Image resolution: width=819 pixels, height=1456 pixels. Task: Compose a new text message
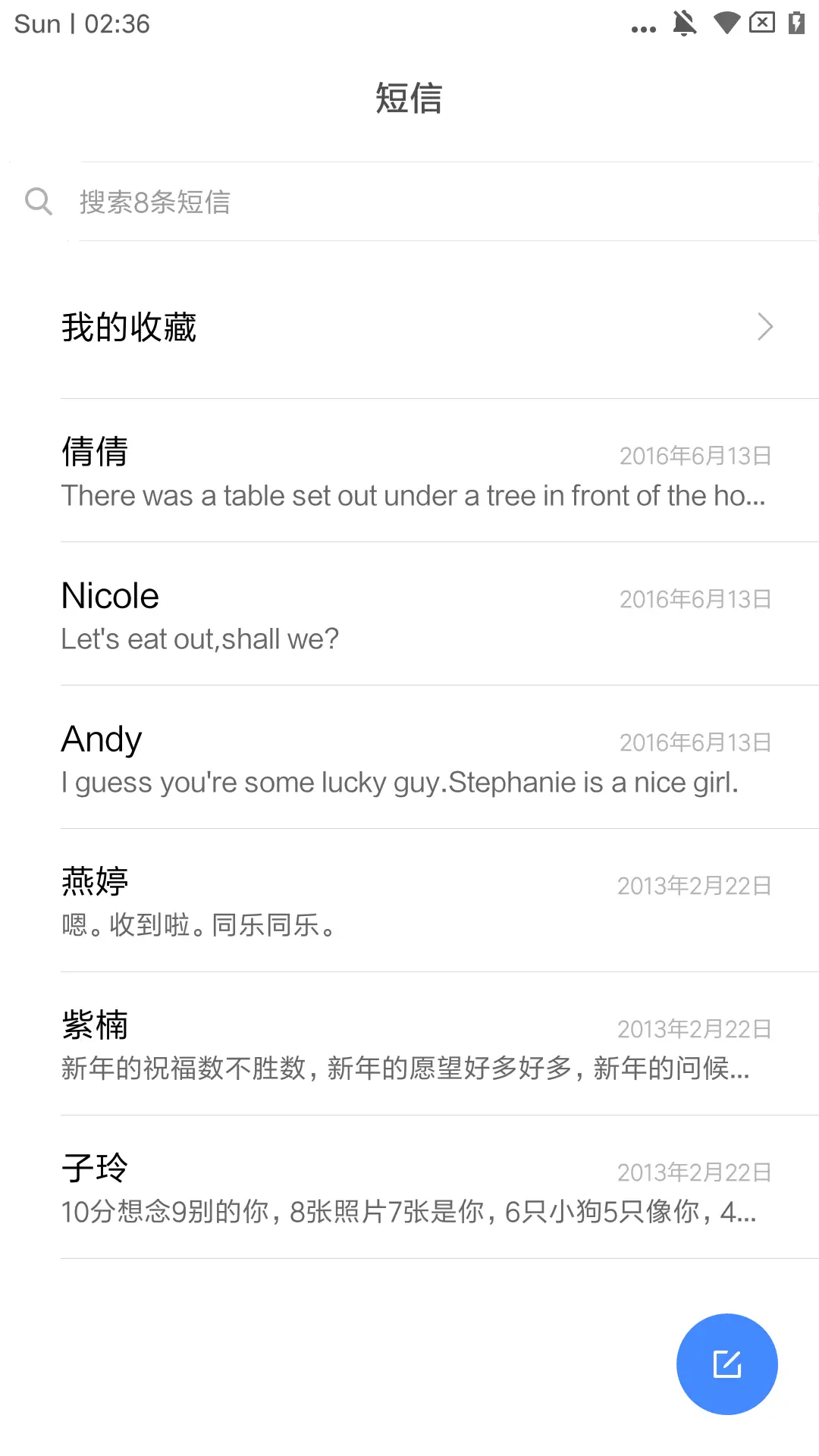(x=726, y=1363)
